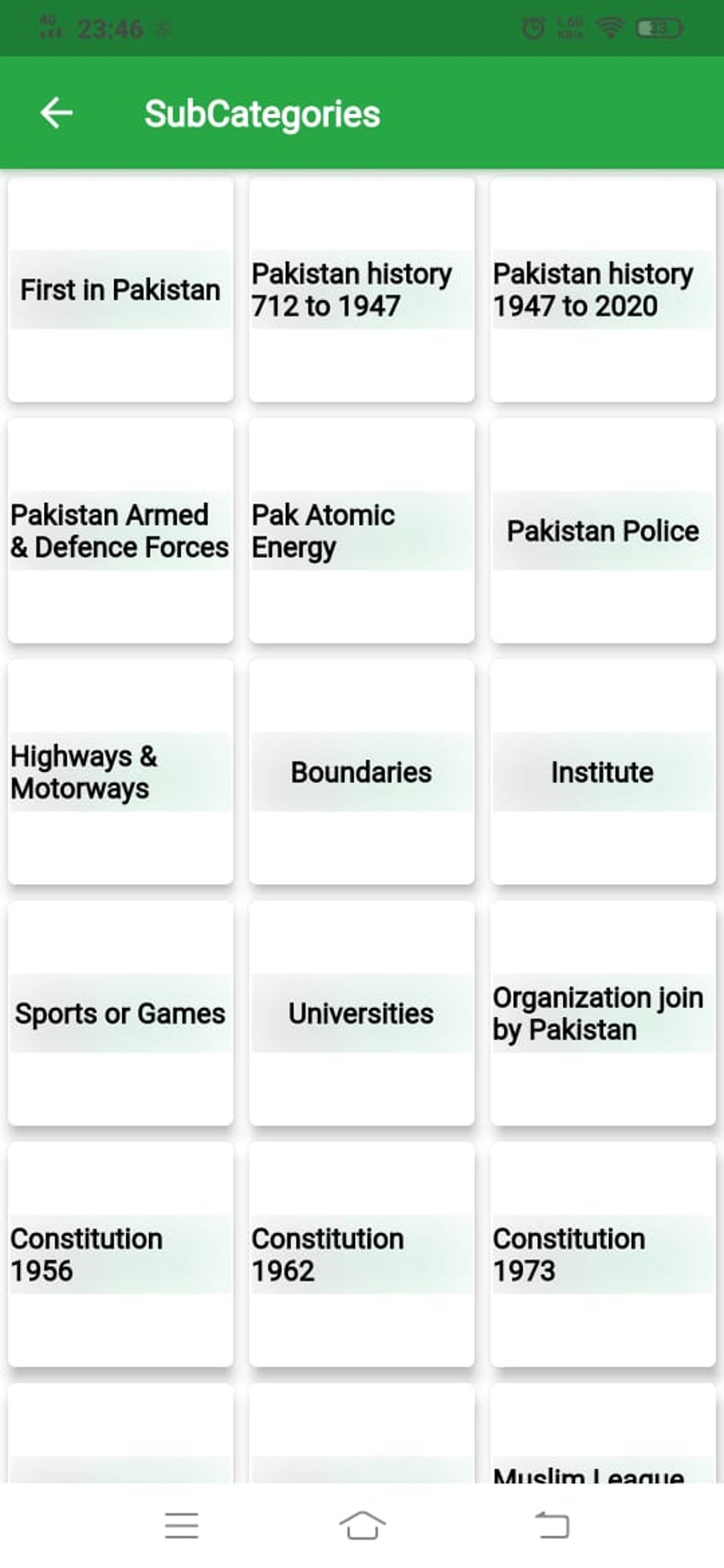This screenshot has height=1568, width=724.
Task: Open Pakistan history 712 to 1947
Action: click(x=362, y=289)
